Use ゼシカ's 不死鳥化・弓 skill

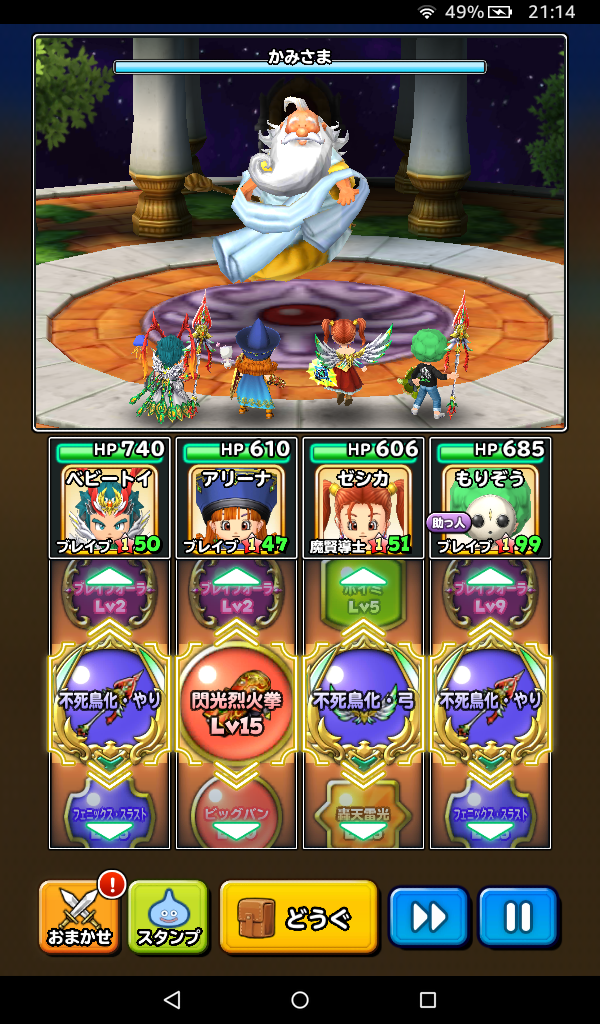coord(364,700)
